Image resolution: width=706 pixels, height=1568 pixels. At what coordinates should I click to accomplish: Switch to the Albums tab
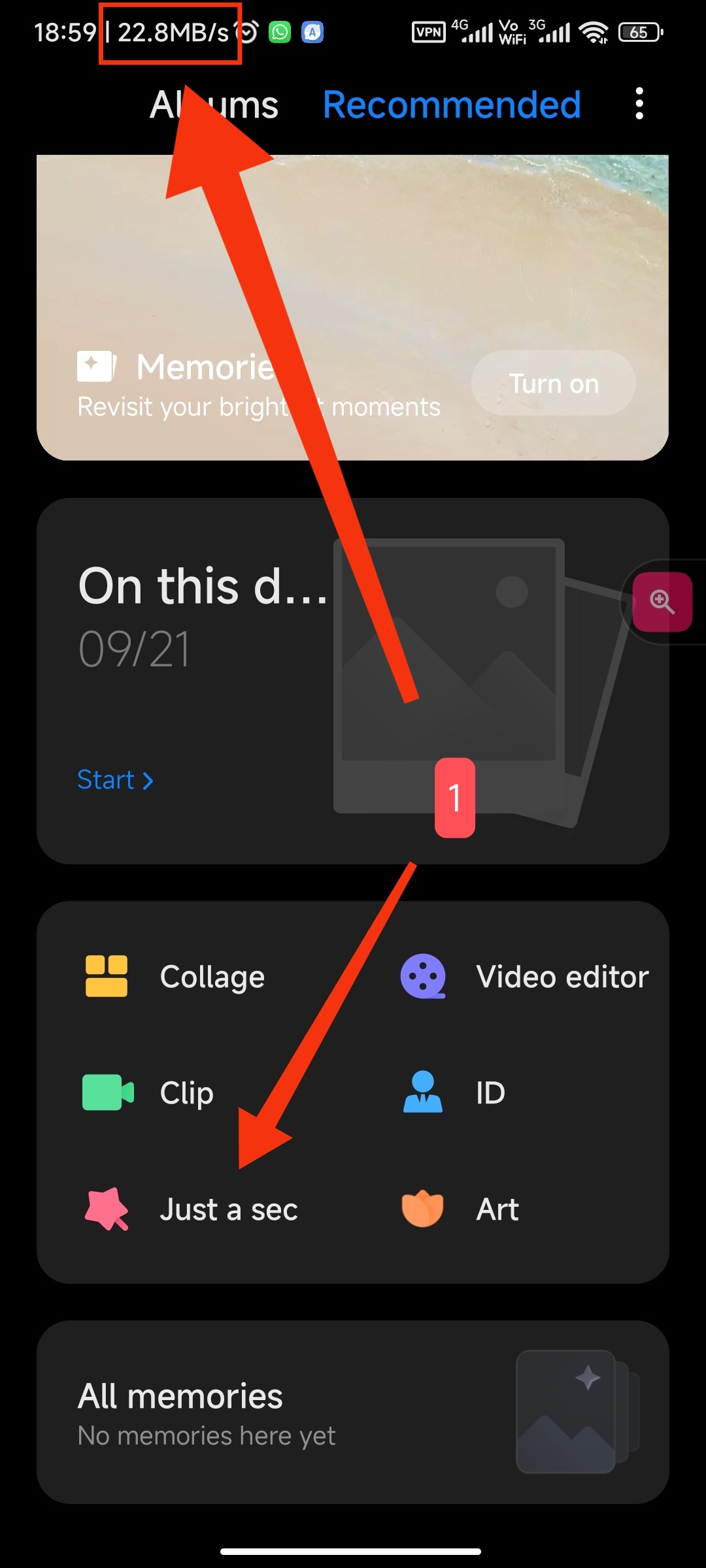214,105
